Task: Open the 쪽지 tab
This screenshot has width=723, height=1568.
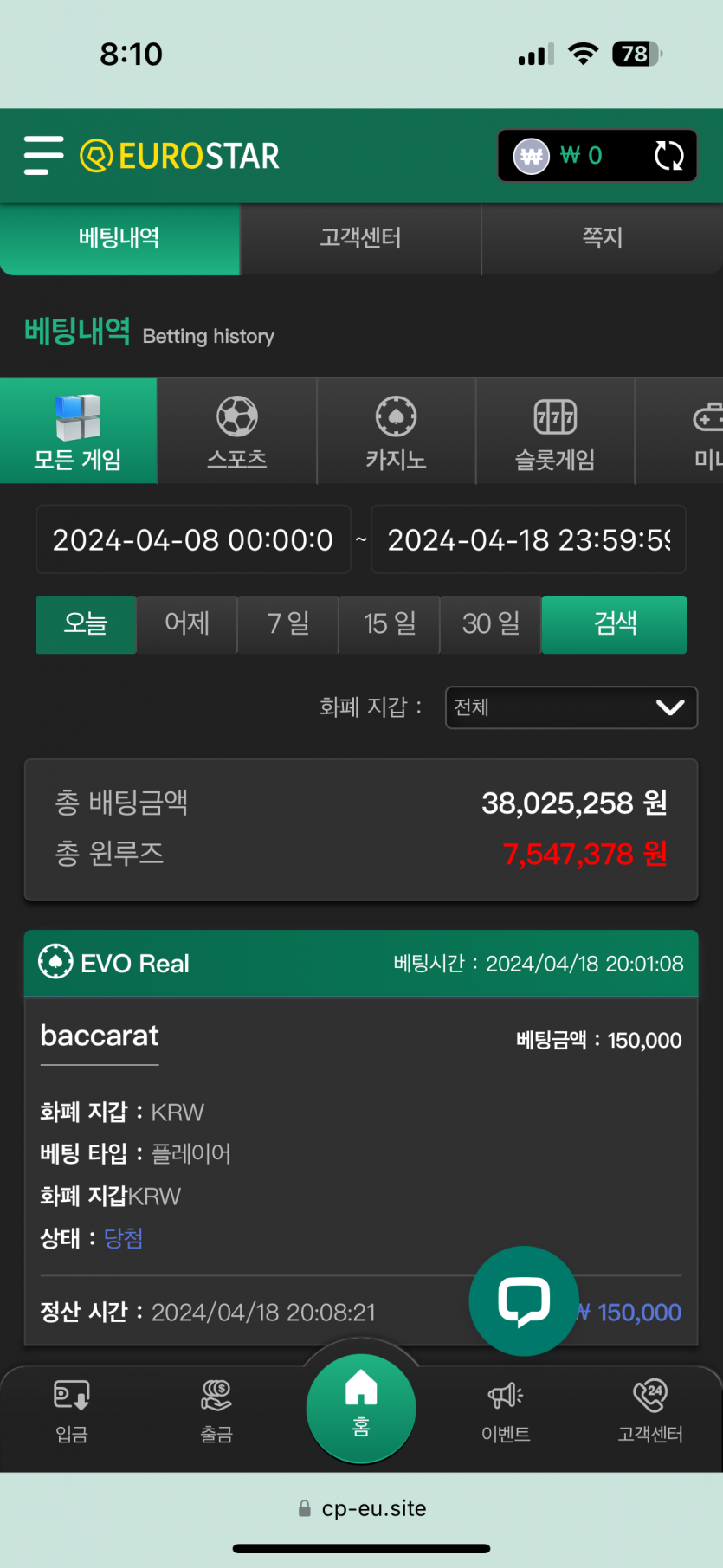Action: [x=602, y=238]
